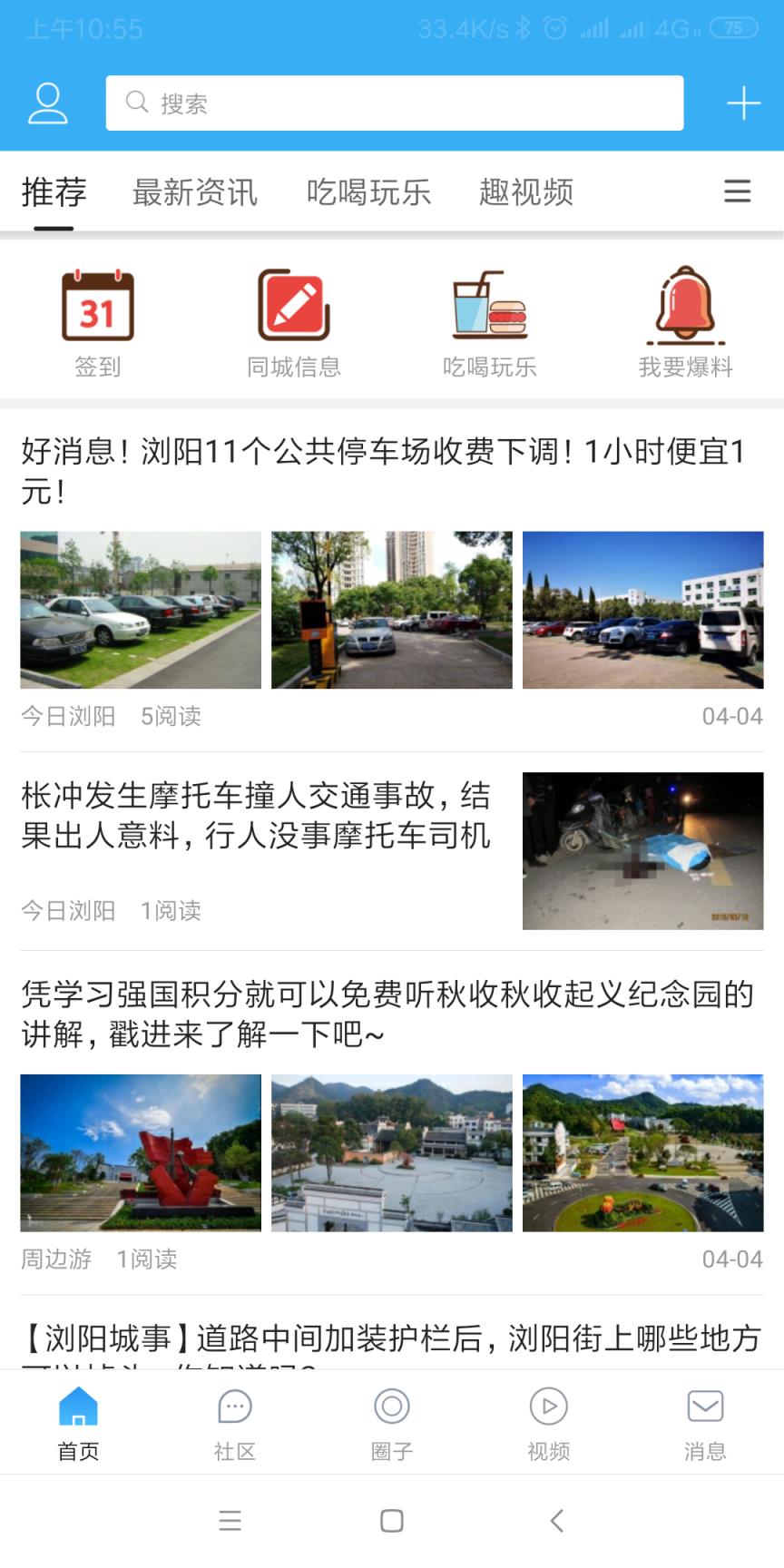This screenshot has width=784, height=1568.
Task: Open 我要爆料 news tip bell icon
Action: (x=686, y=309)
